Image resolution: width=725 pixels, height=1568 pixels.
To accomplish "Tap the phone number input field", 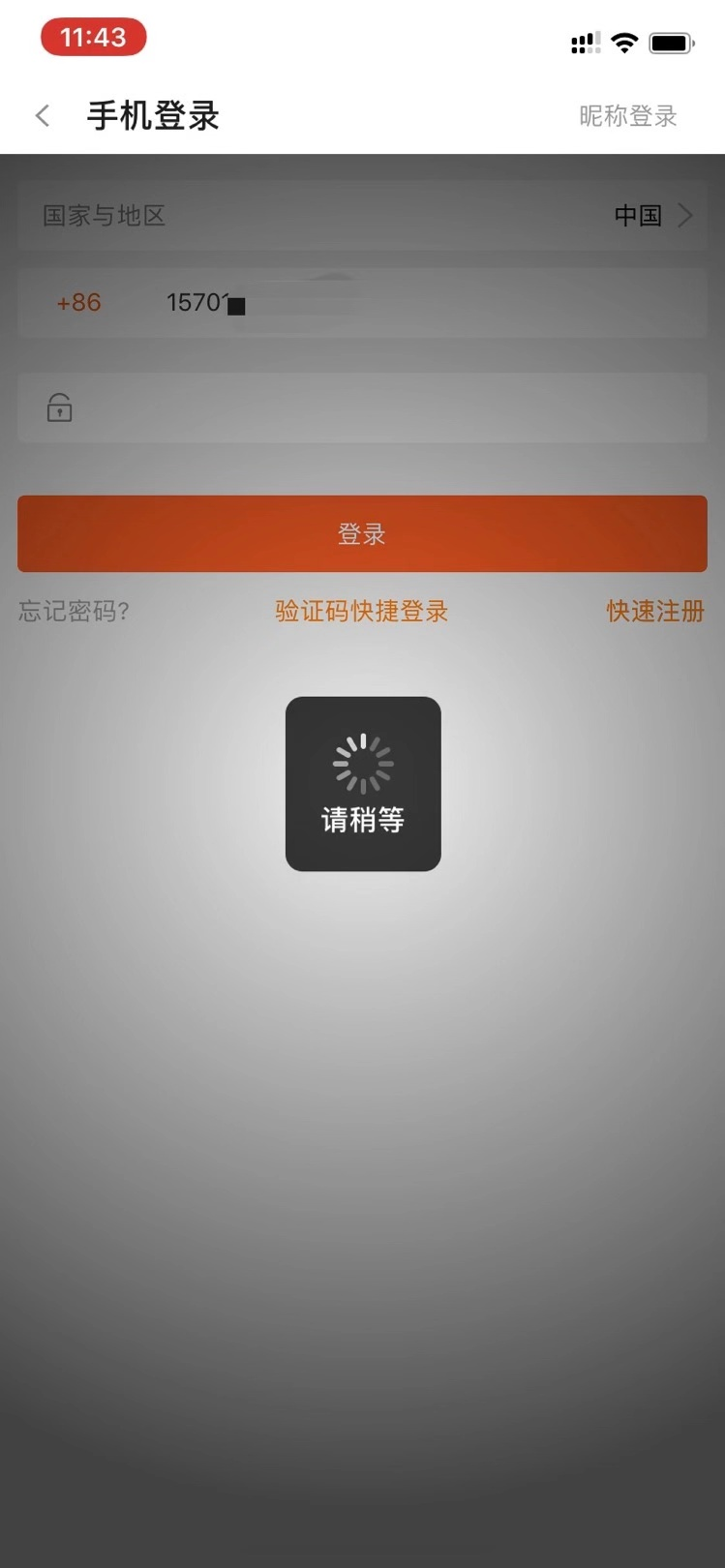I will [x=426, y=303].
